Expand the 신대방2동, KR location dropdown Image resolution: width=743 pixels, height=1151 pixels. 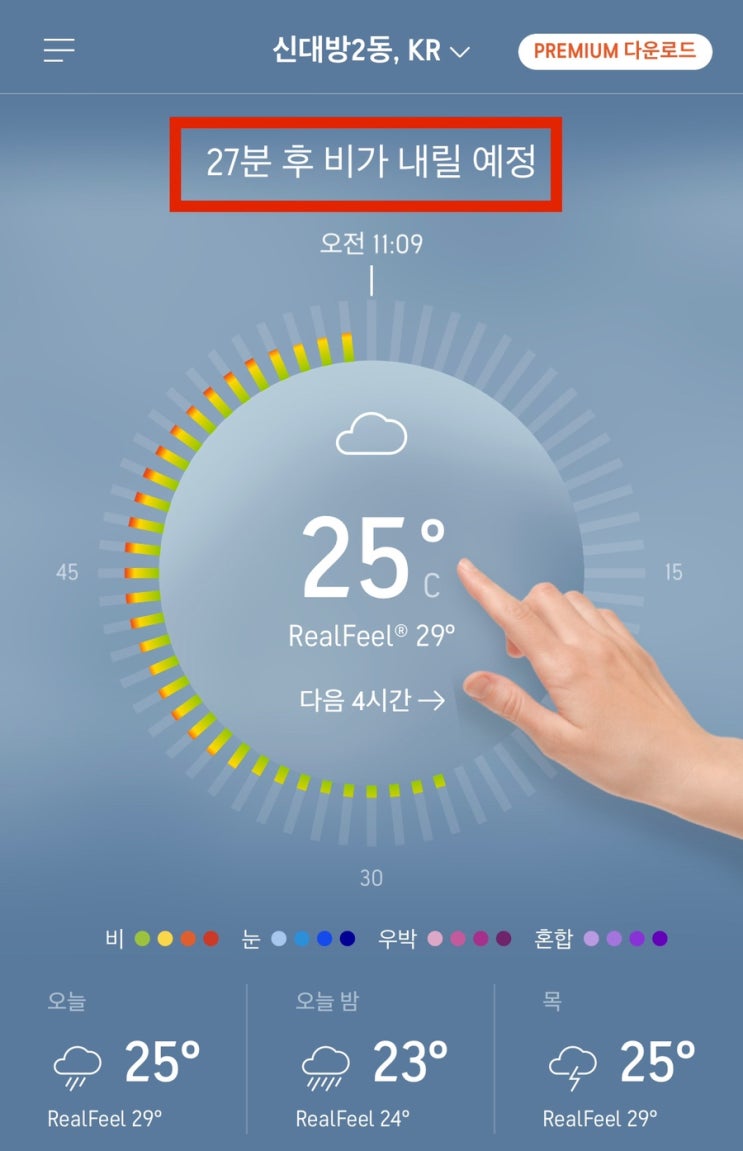pyautogui.click(x=370, y=50)
